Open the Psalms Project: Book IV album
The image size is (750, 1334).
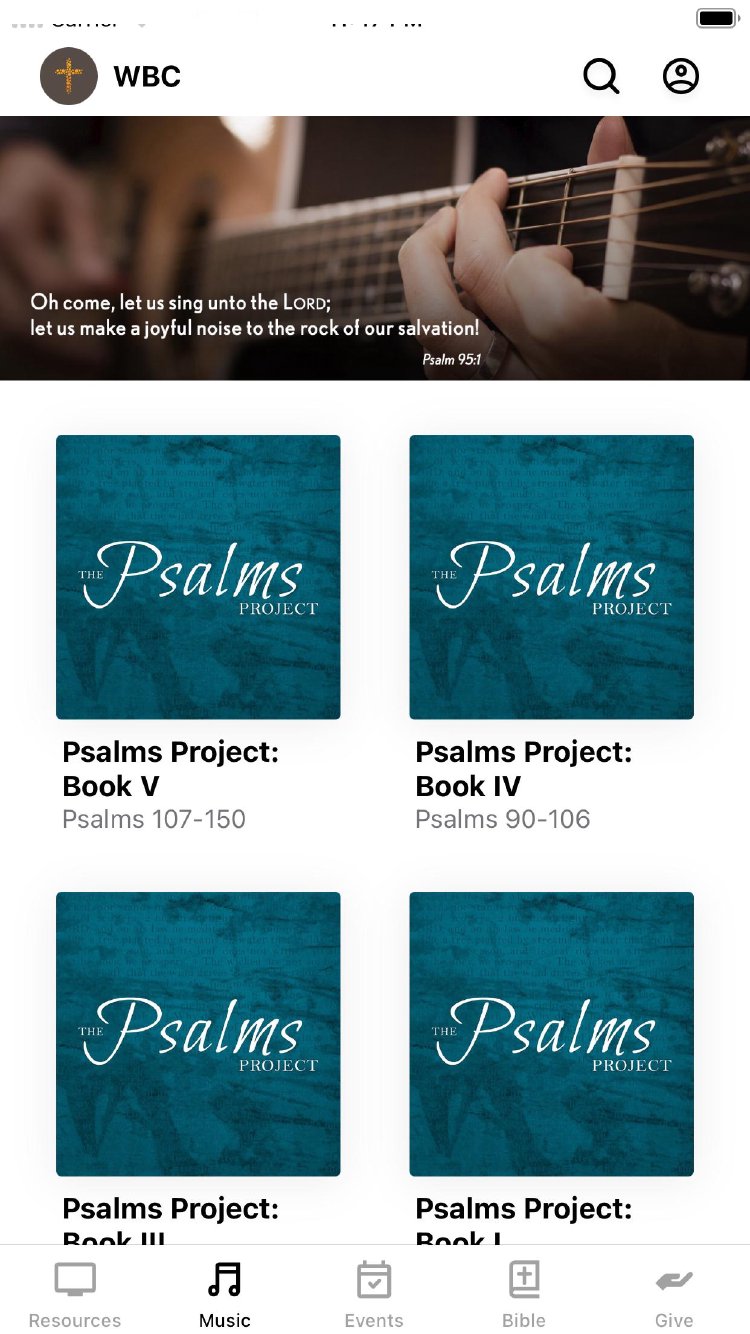(x=551, y=577)
